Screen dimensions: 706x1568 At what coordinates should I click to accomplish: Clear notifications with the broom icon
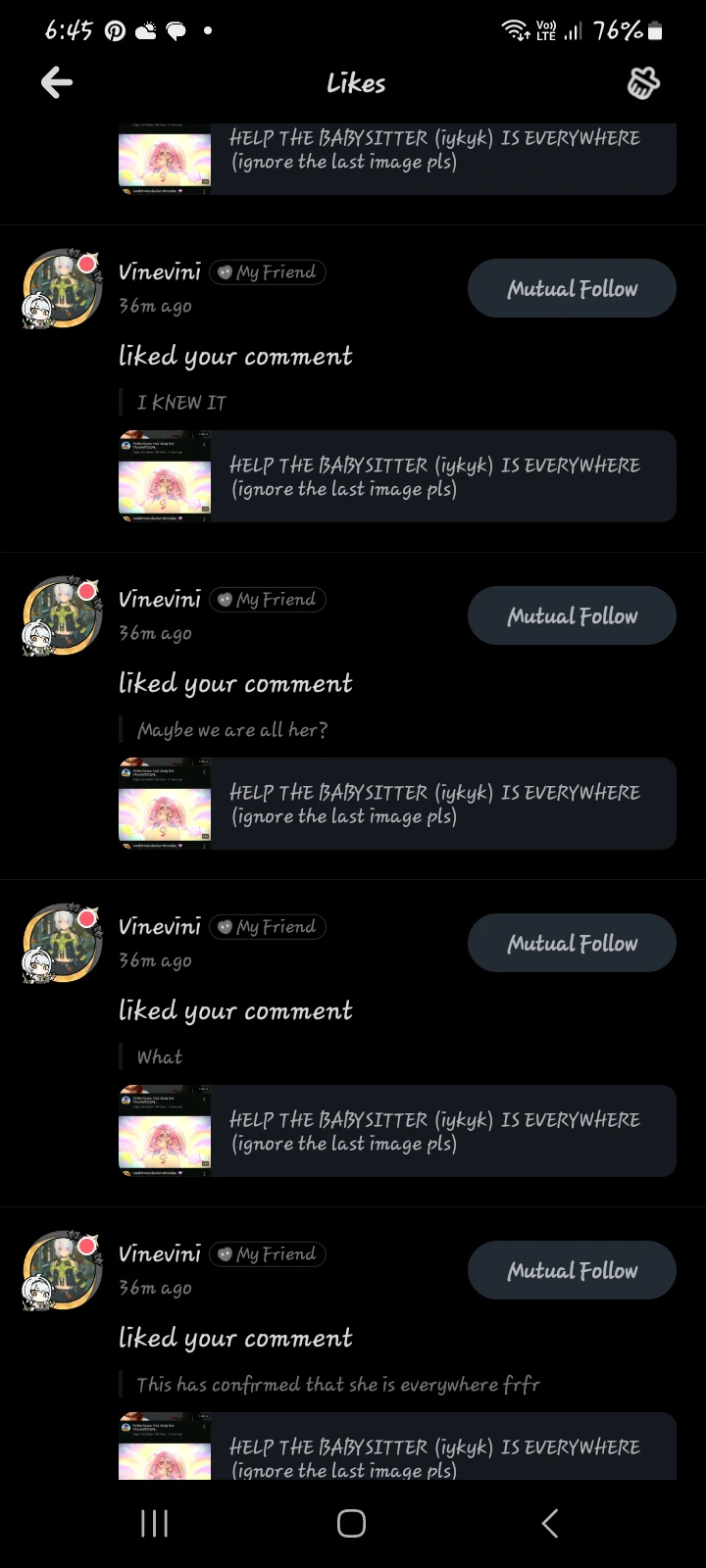click(643, 83)
